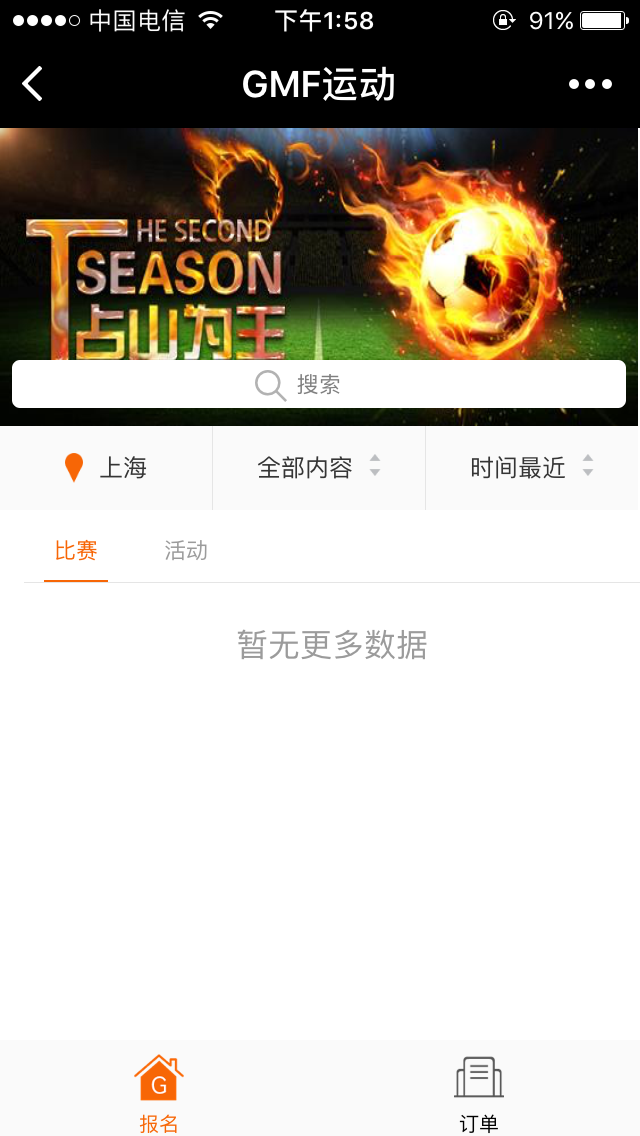Open the 上海 city selector
This screenshot has height=1136, width=640.
point(106,468)
